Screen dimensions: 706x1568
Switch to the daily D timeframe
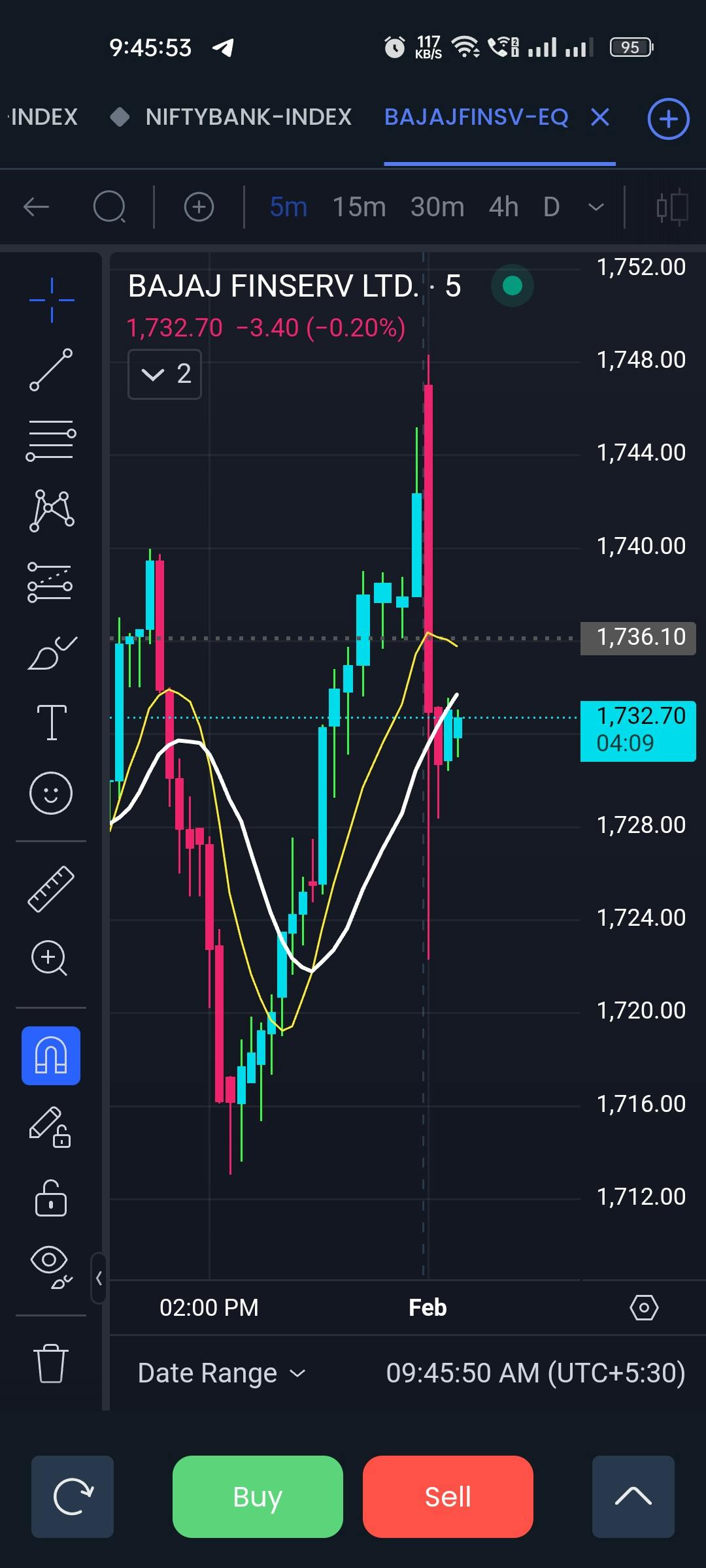coord(551,207)
